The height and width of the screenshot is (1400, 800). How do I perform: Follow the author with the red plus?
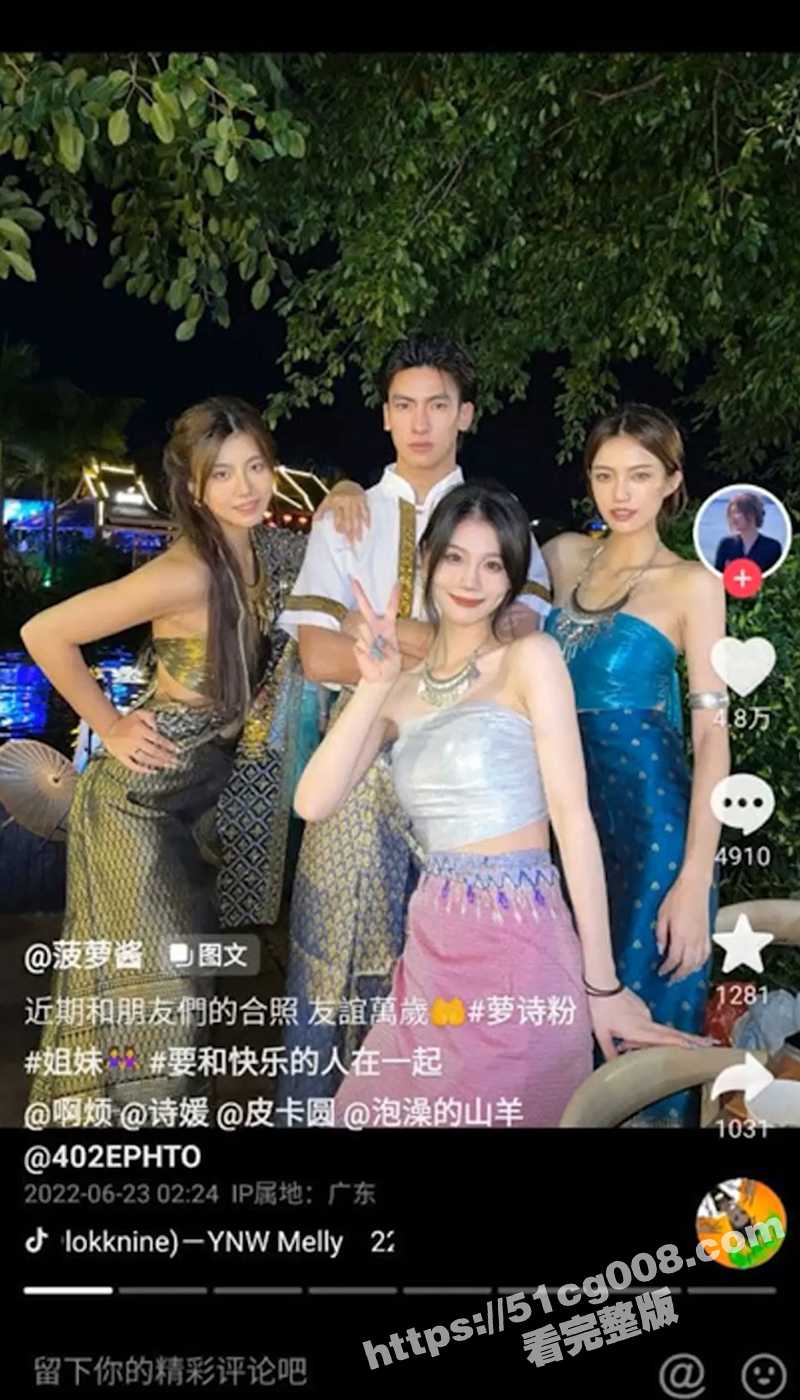(742, 579)
